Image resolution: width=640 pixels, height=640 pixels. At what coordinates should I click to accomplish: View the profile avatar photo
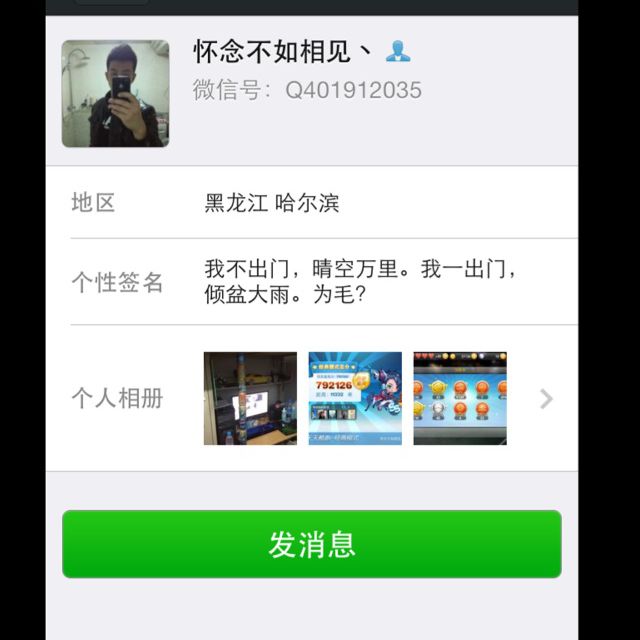click(115, 94)
